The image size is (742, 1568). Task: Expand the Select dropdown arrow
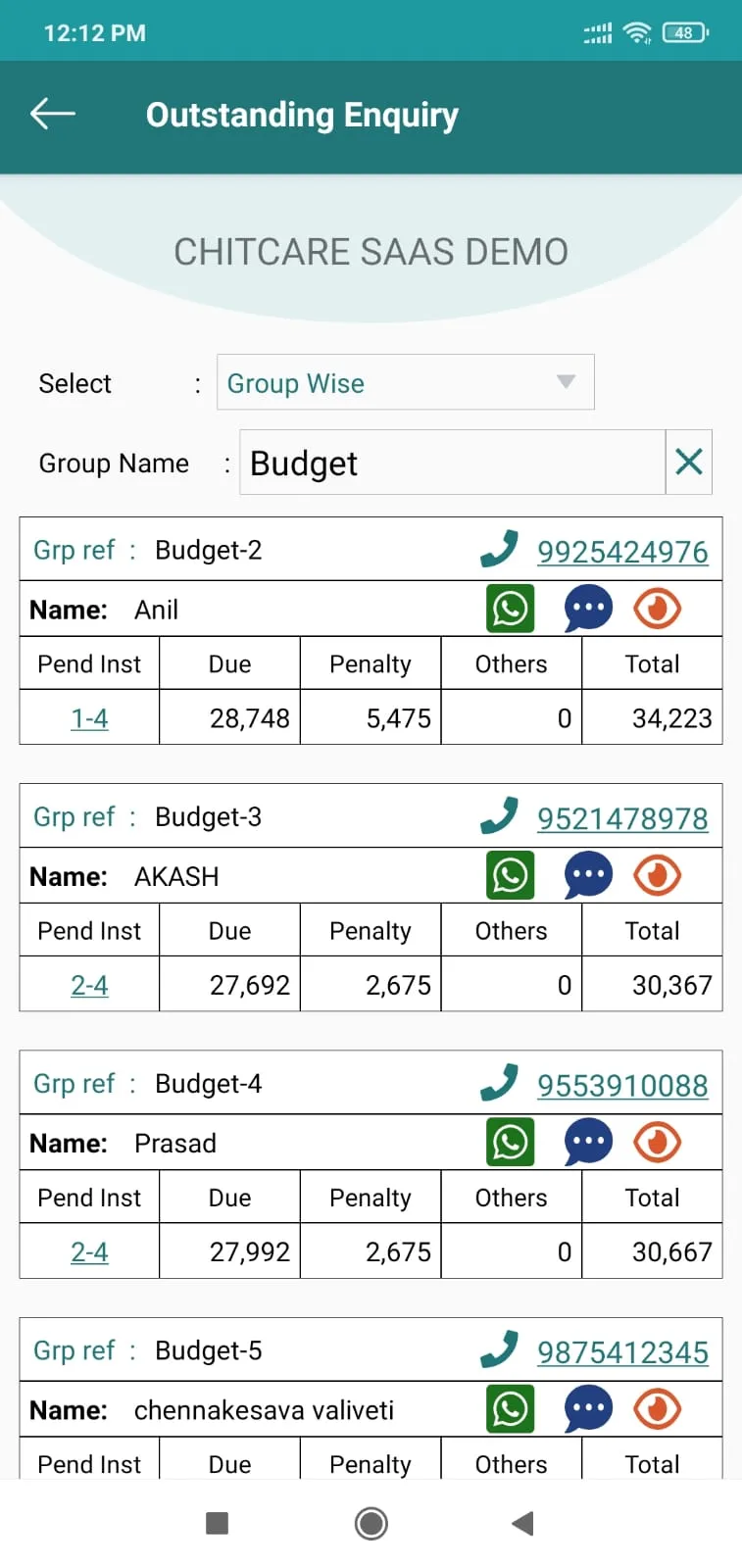(x=566, y=382)
